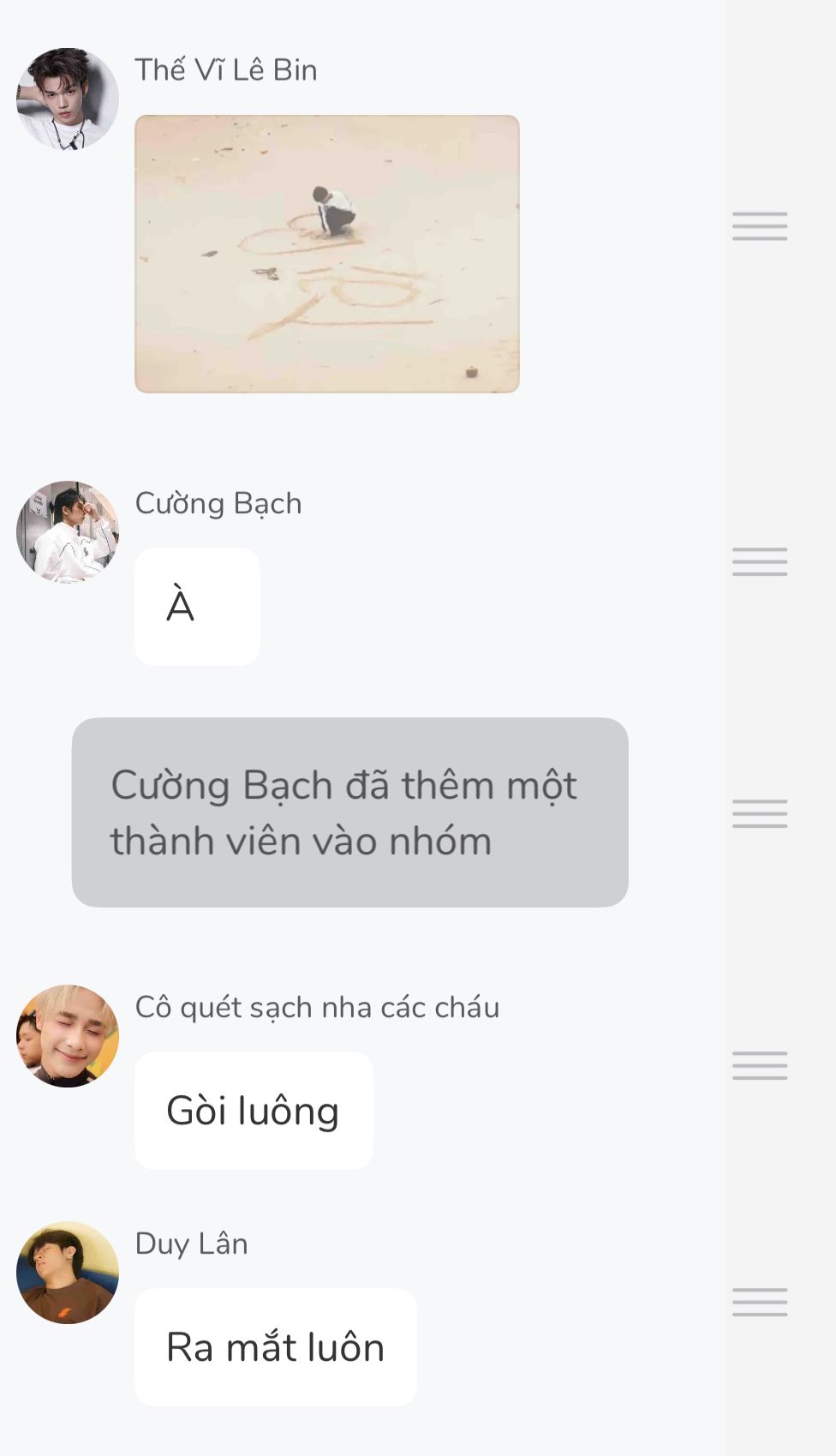836x1456 pixels.
Task: Tap the handle next to the "Gòi luông" message
Action: (759, 1065)
